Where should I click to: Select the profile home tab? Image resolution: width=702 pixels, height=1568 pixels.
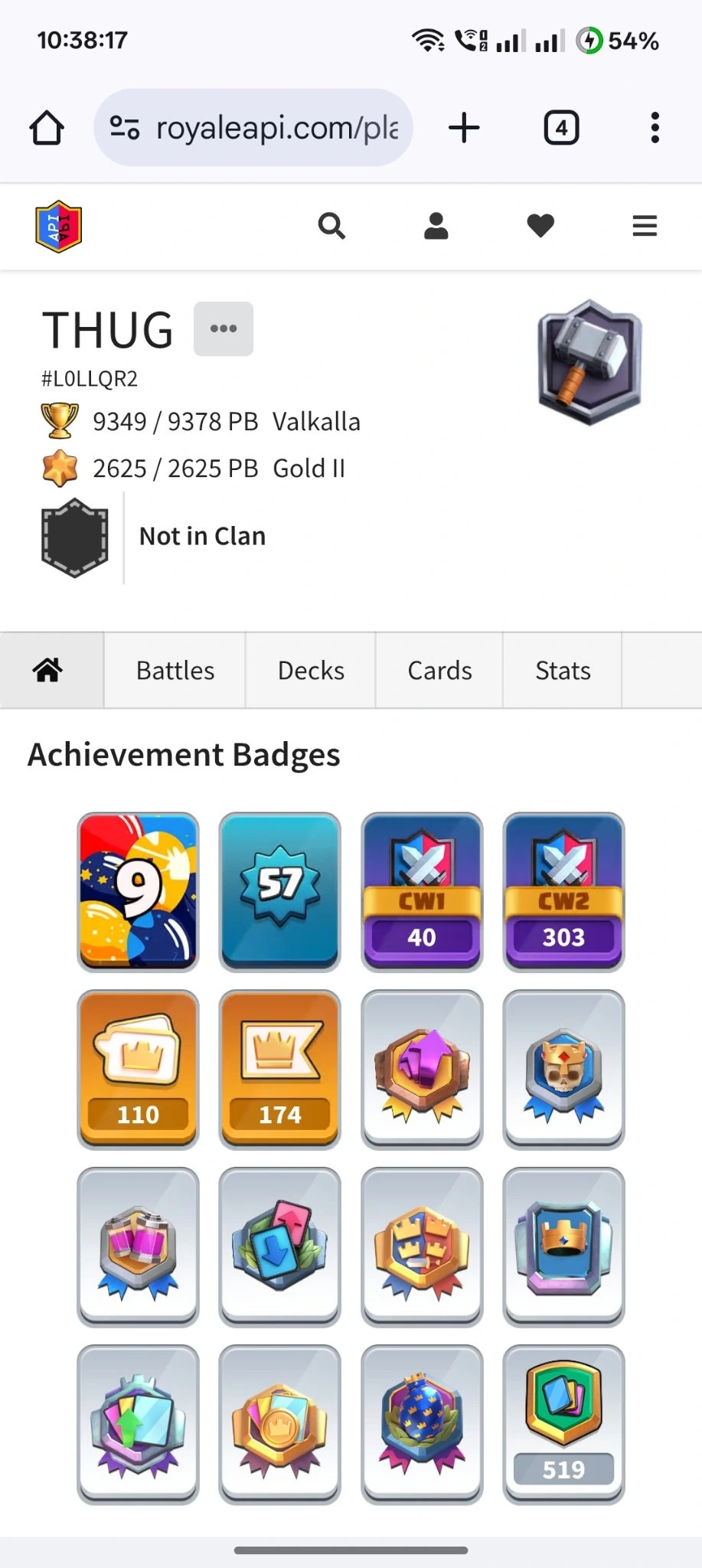tap(47, 671)
